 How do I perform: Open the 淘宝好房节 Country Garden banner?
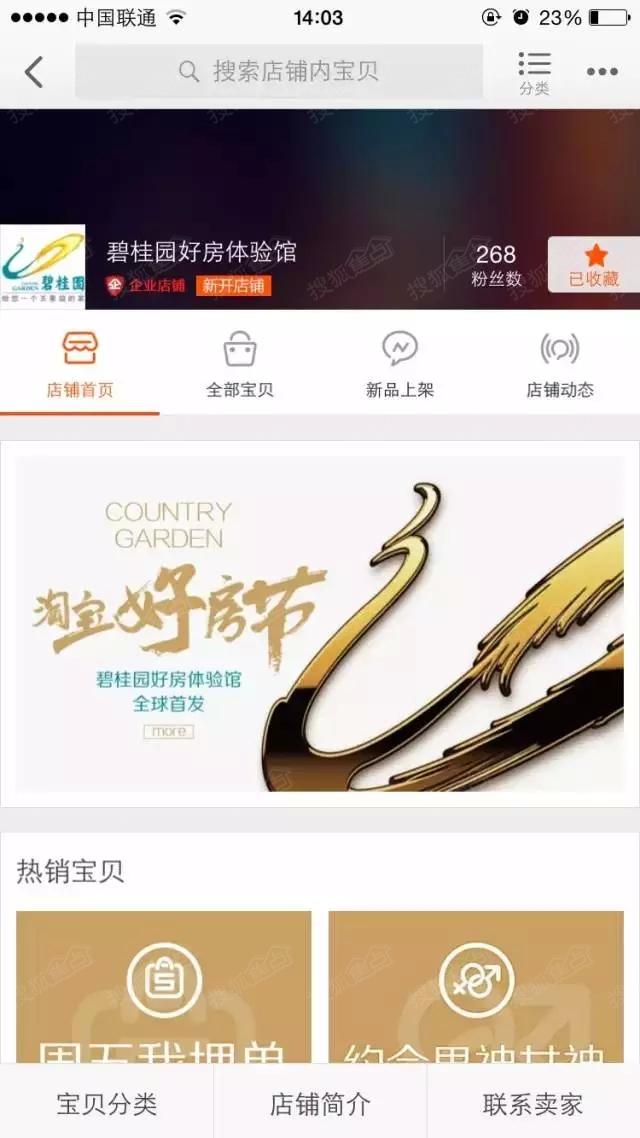(x=320, y=624)
